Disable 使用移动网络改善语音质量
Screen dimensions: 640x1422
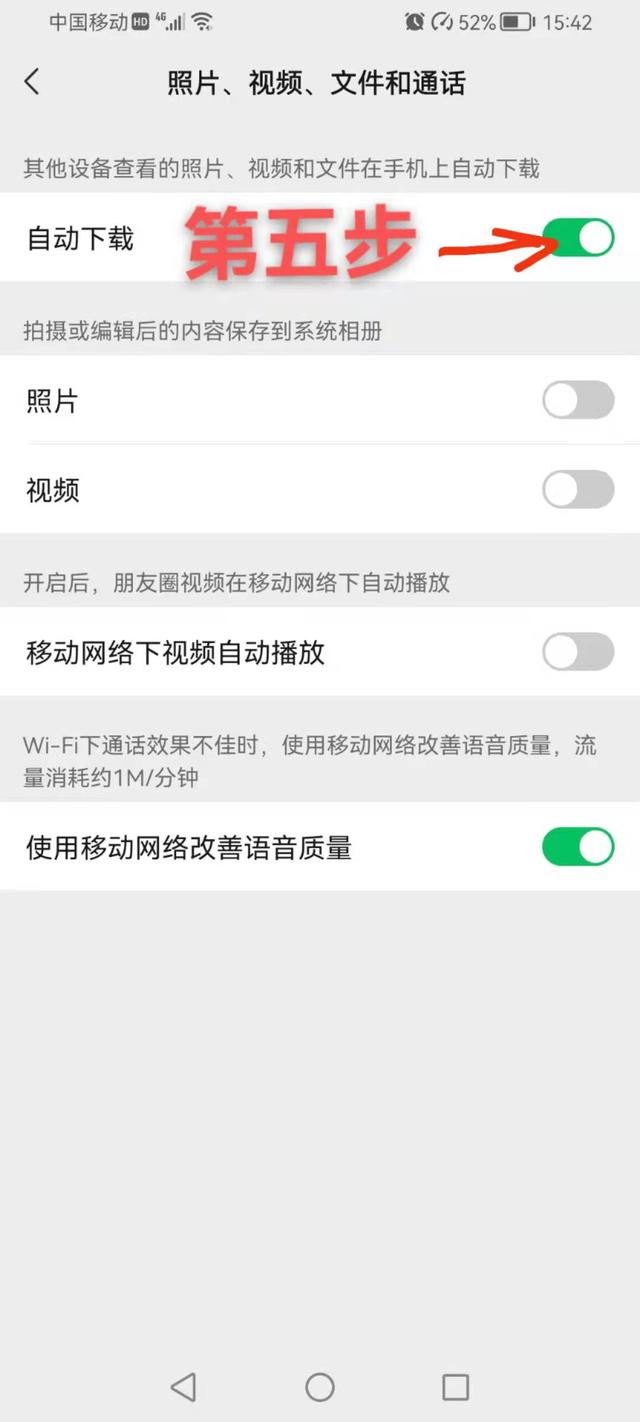[x=578, y=847]
